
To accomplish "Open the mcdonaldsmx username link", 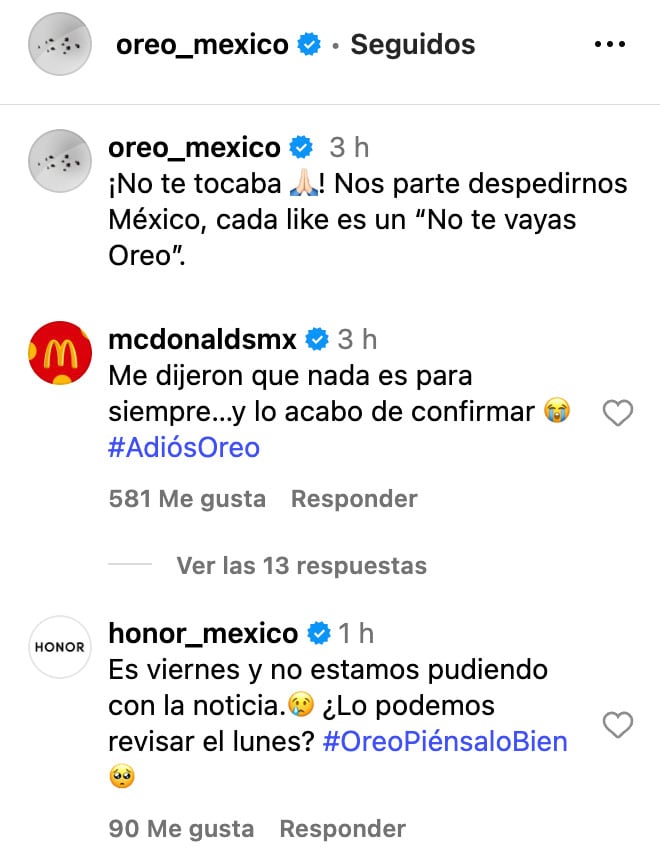I will (x=202, y=339).
